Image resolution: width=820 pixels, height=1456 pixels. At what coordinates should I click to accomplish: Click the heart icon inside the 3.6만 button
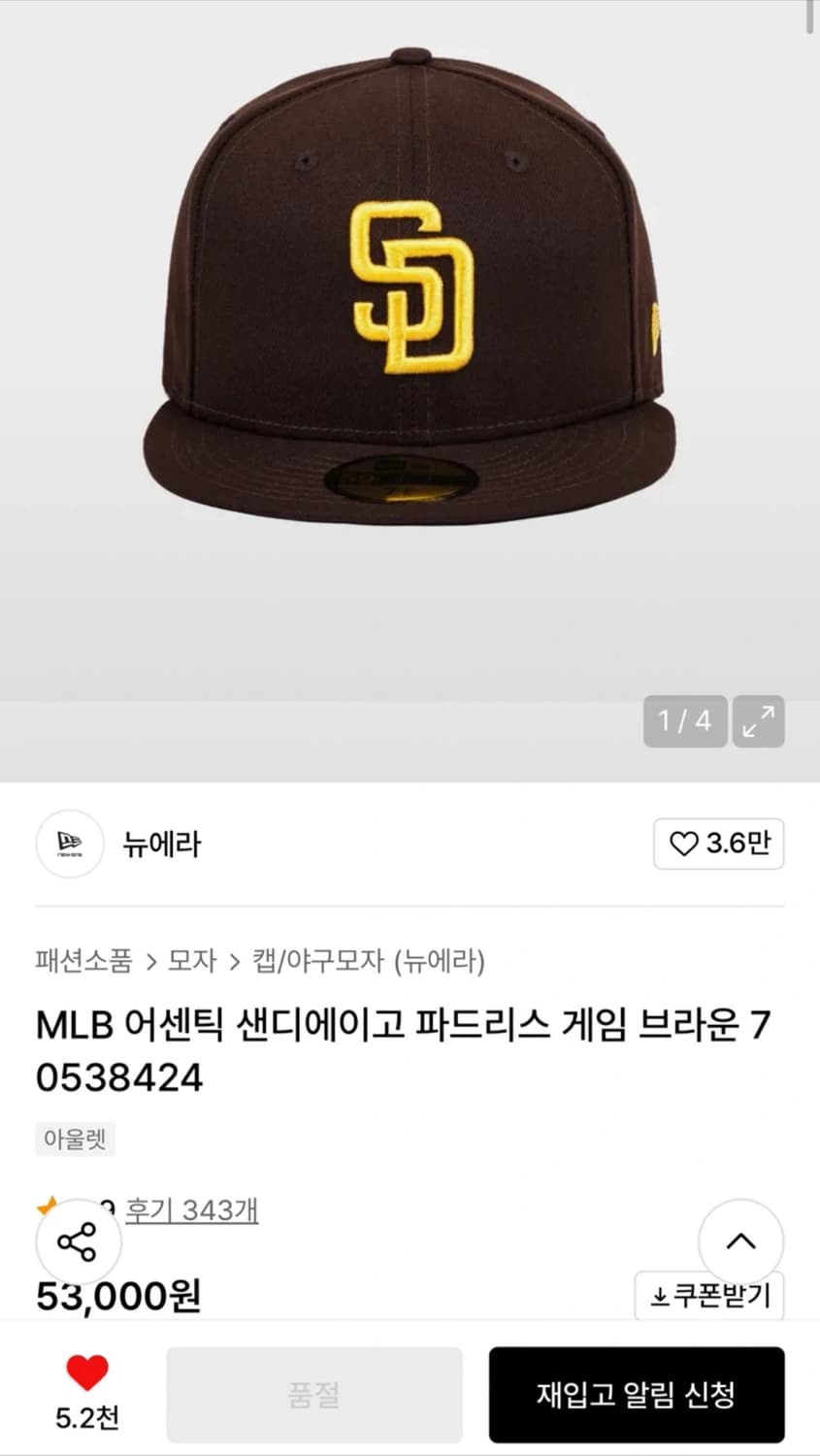tap(686, 844)
